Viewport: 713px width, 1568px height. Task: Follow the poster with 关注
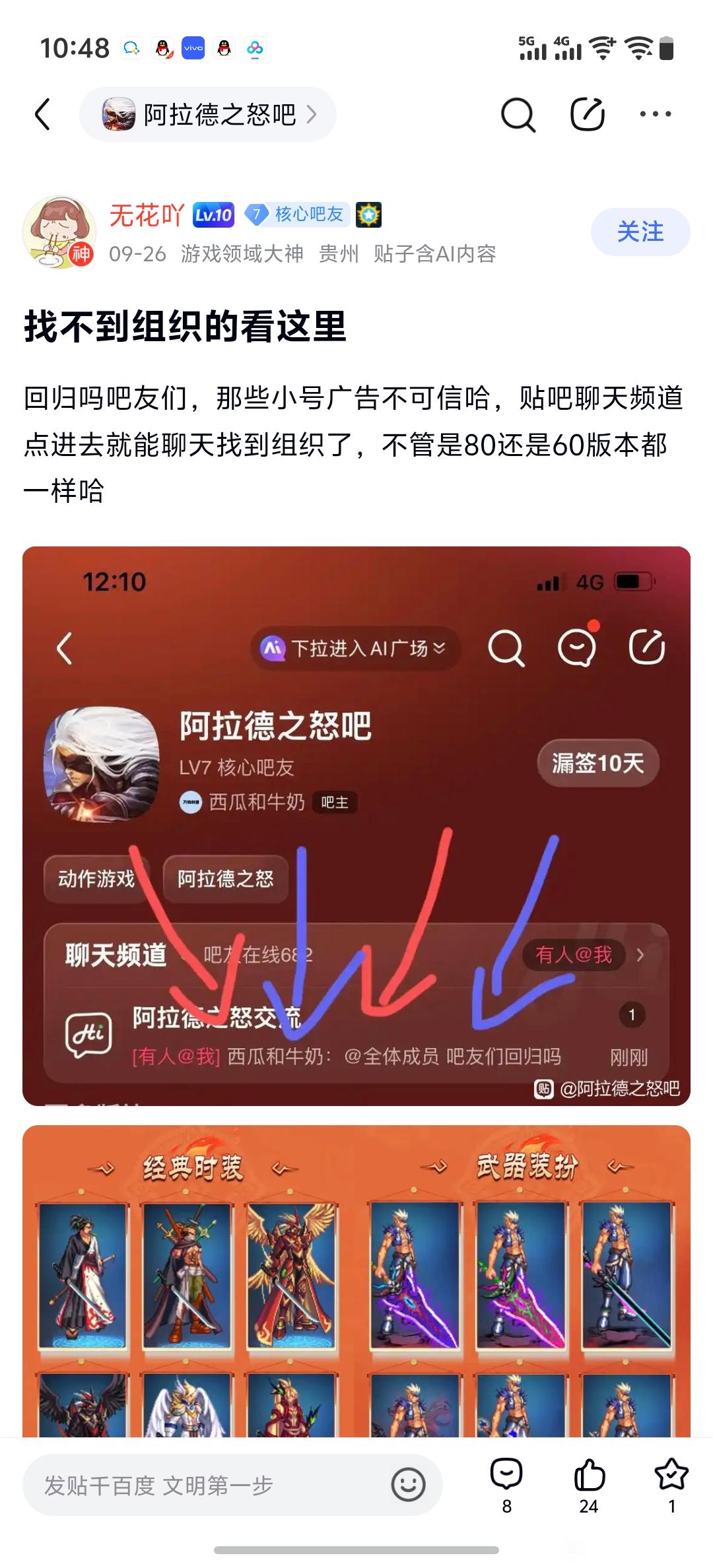[640, 232]
